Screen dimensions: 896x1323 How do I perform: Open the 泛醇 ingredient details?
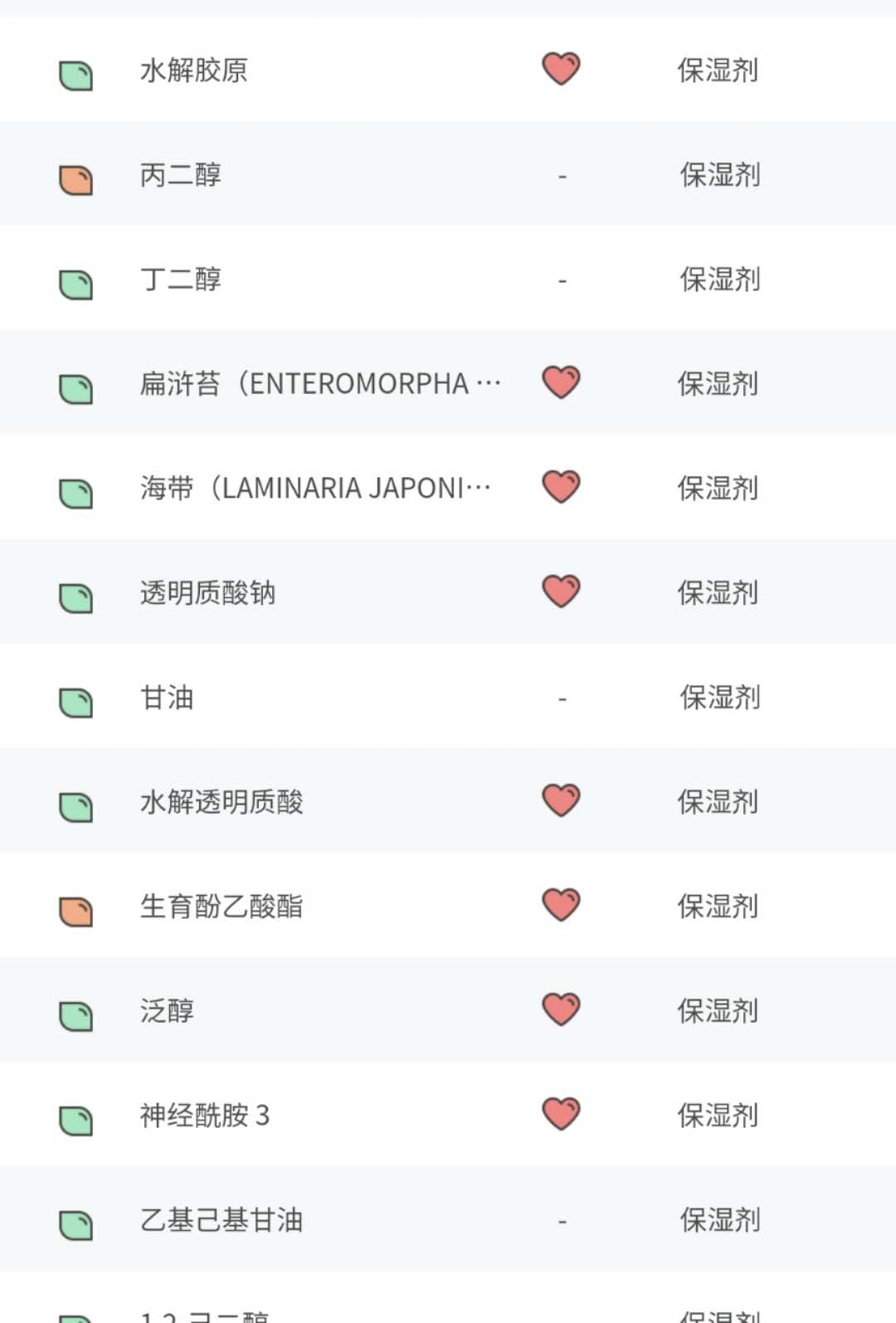167,1011
